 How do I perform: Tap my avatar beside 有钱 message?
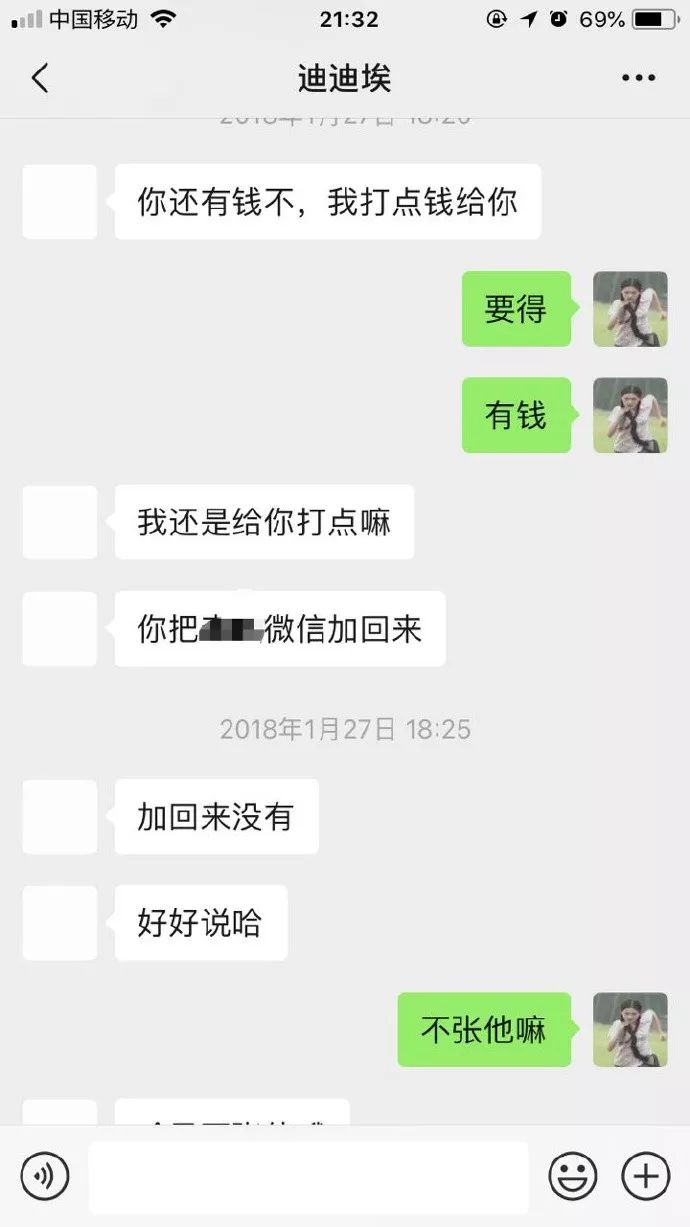(630, 415)
